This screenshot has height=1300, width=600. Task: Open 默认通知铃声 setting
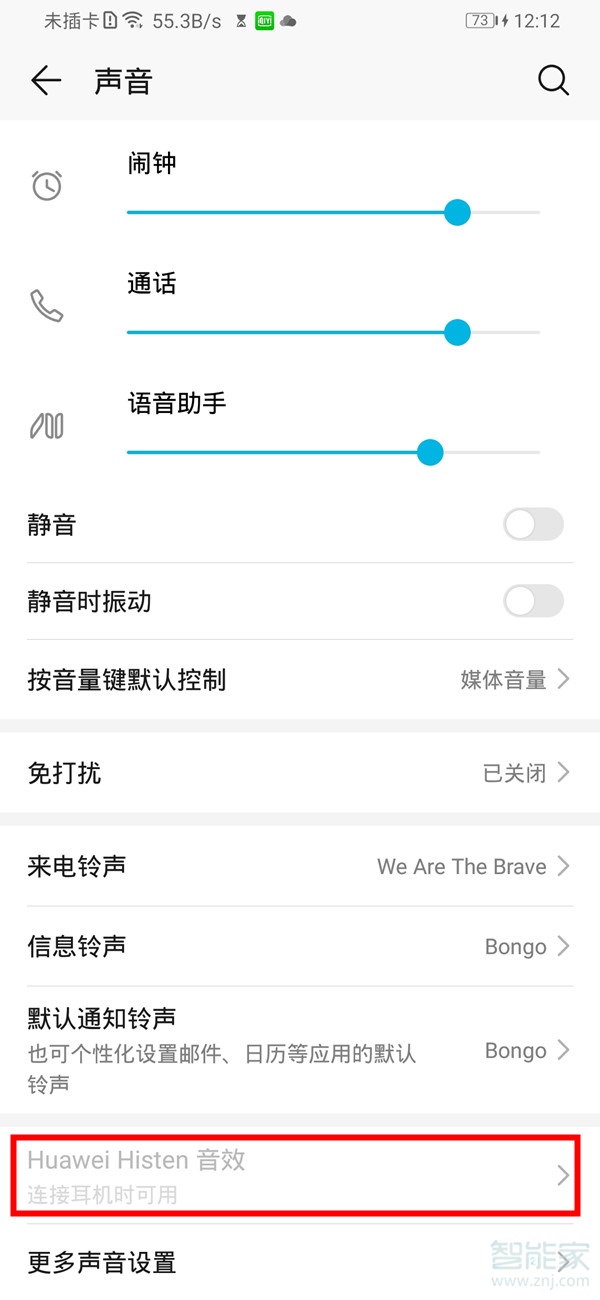coord(300,1050)
